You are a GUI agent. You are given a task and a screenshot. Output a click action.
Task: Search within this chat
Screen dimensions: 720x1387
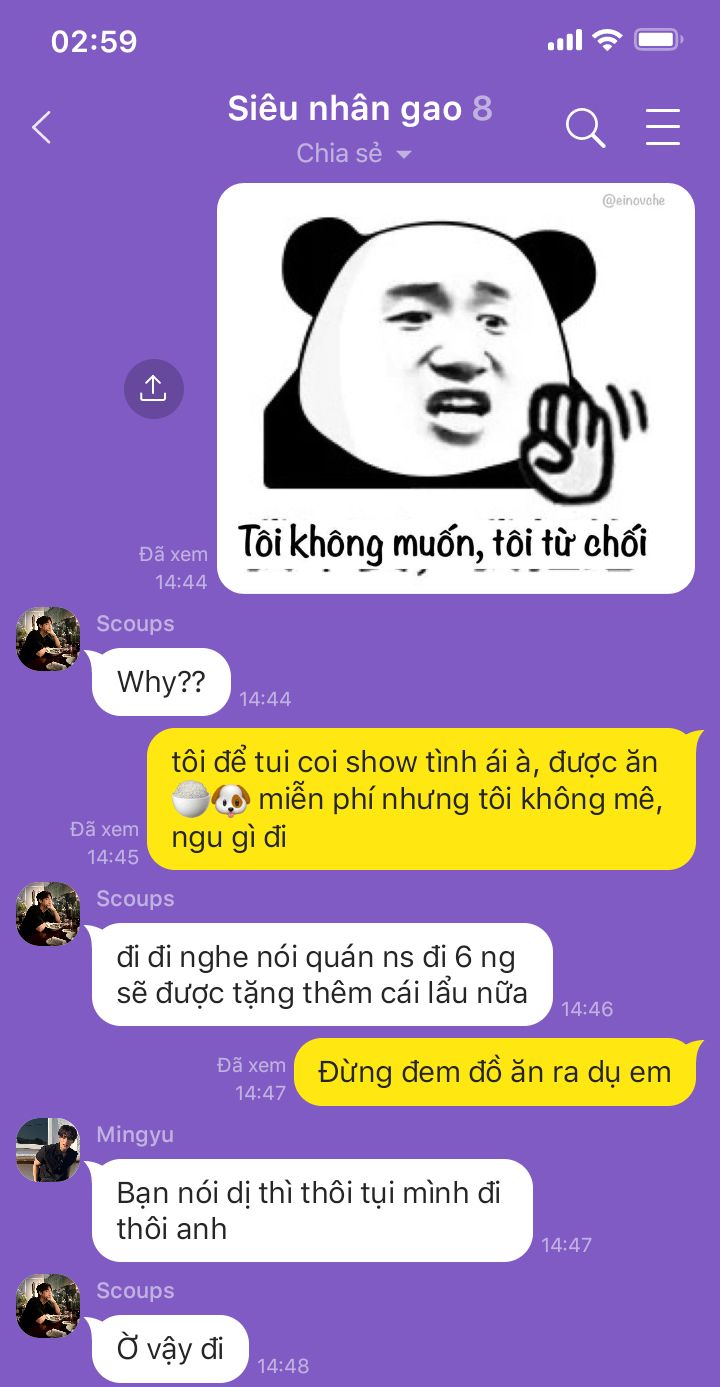tap(585, 128)
